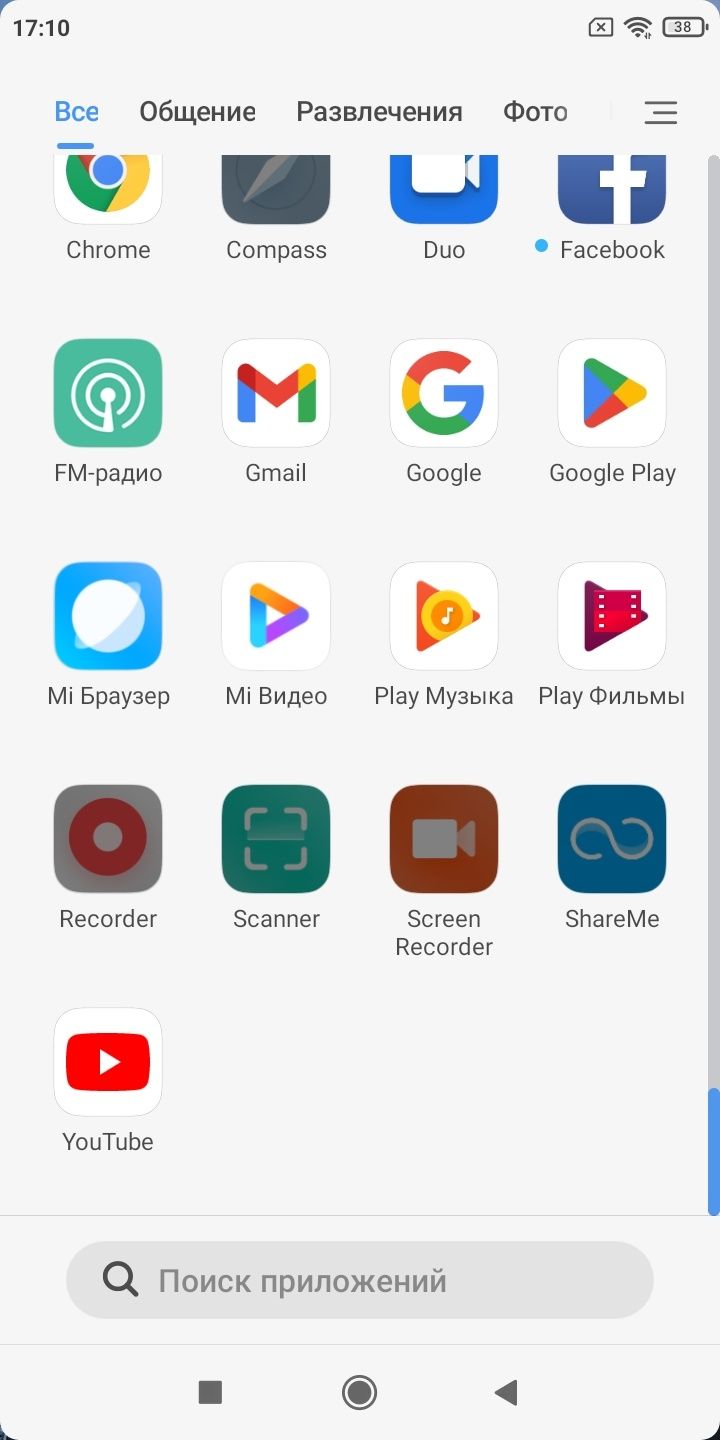Tap the Поиск приложений search field

[x=360, y=1280]
